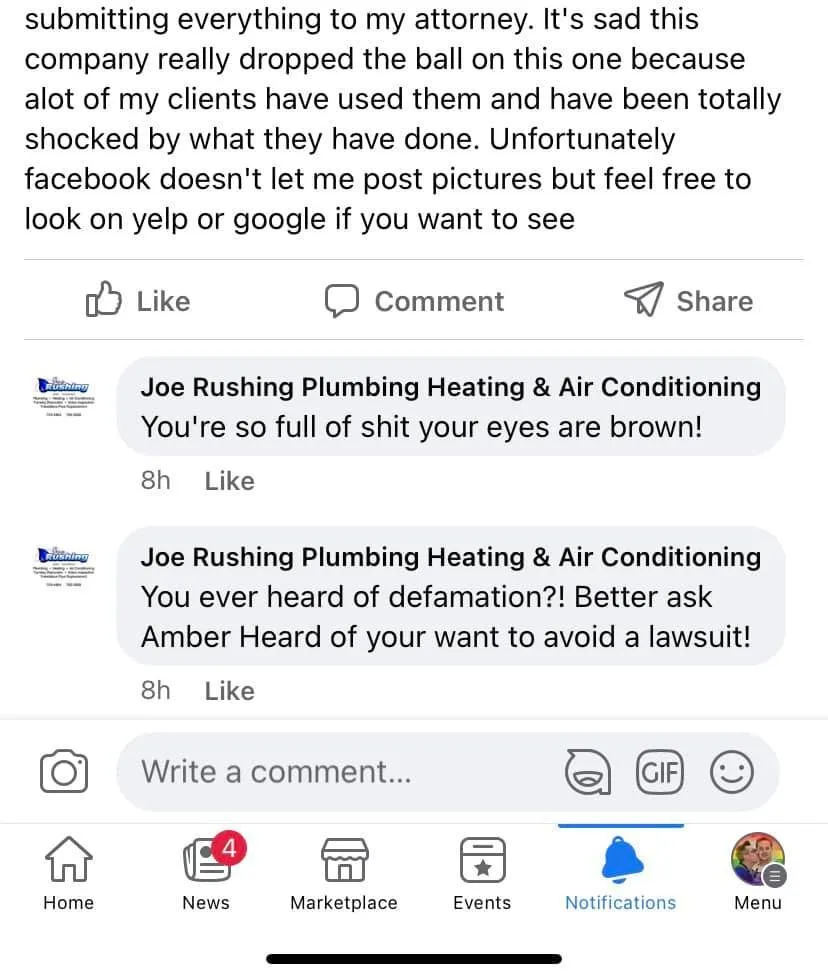The image size is (828, 979).
Task: Go to the Home tab
Action: point(68,873)
